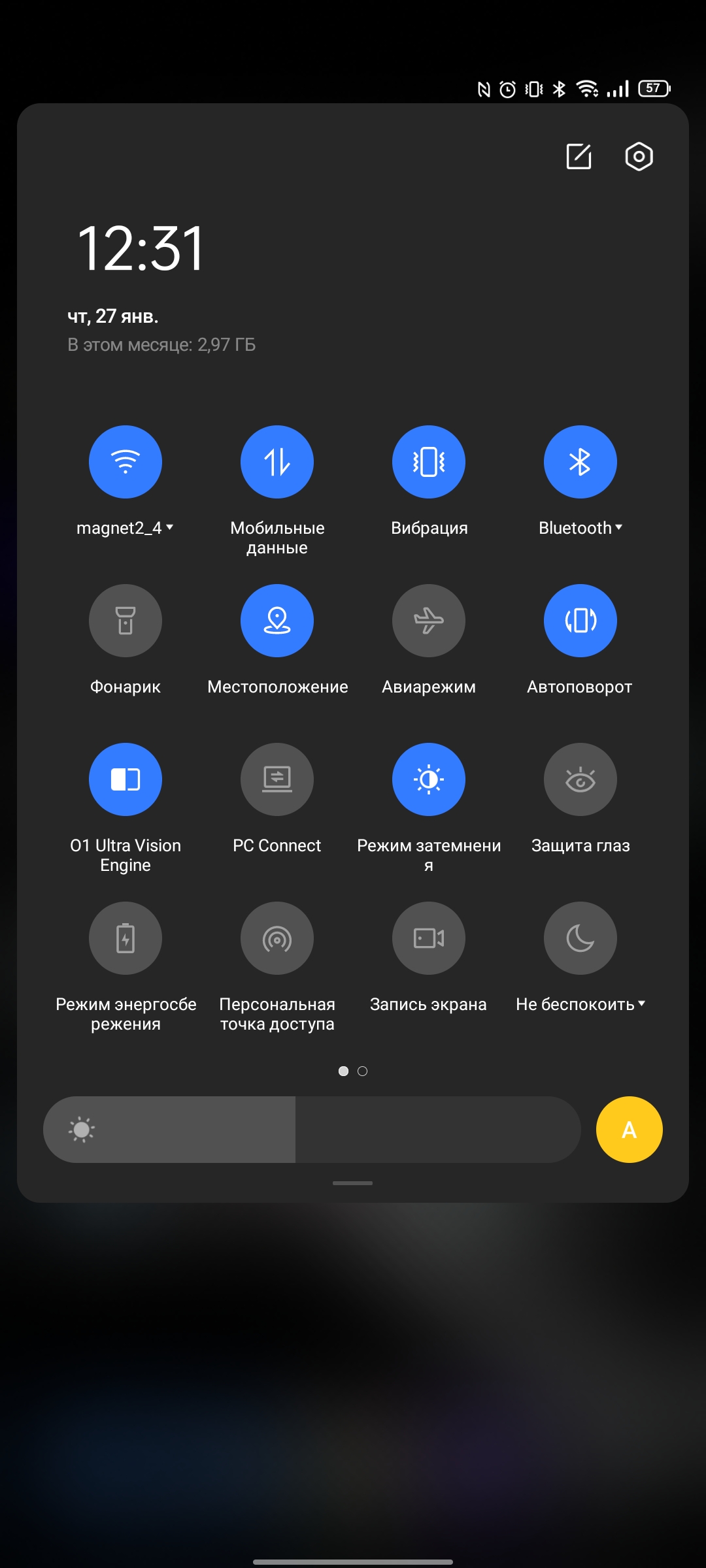Turn off Wi-Fi magnet2_4
Viewport: 706px width, 1568px height.
(x=126, y=462)
